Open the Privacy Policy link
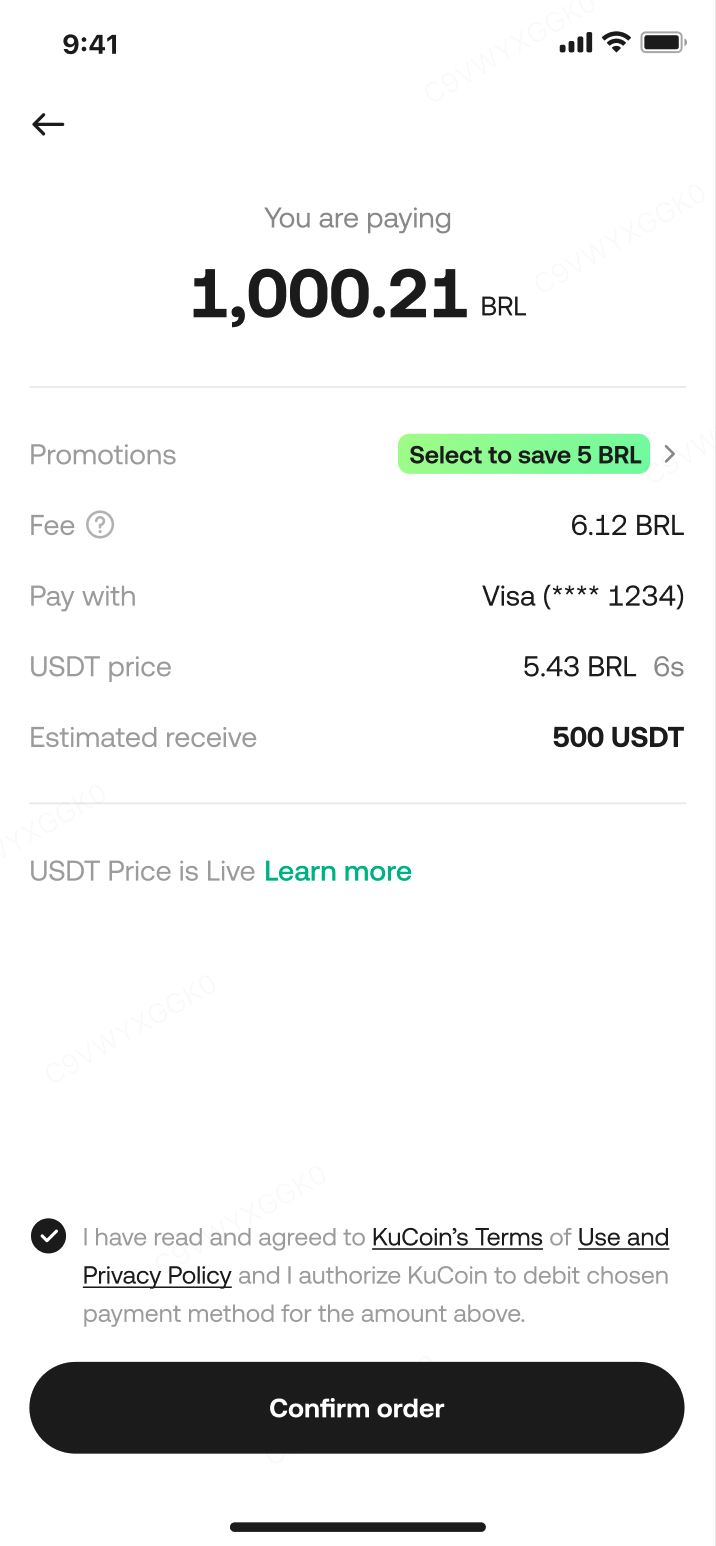Image resolution: width=716 pixels, height=1546 pixels. pos(157,1276)
